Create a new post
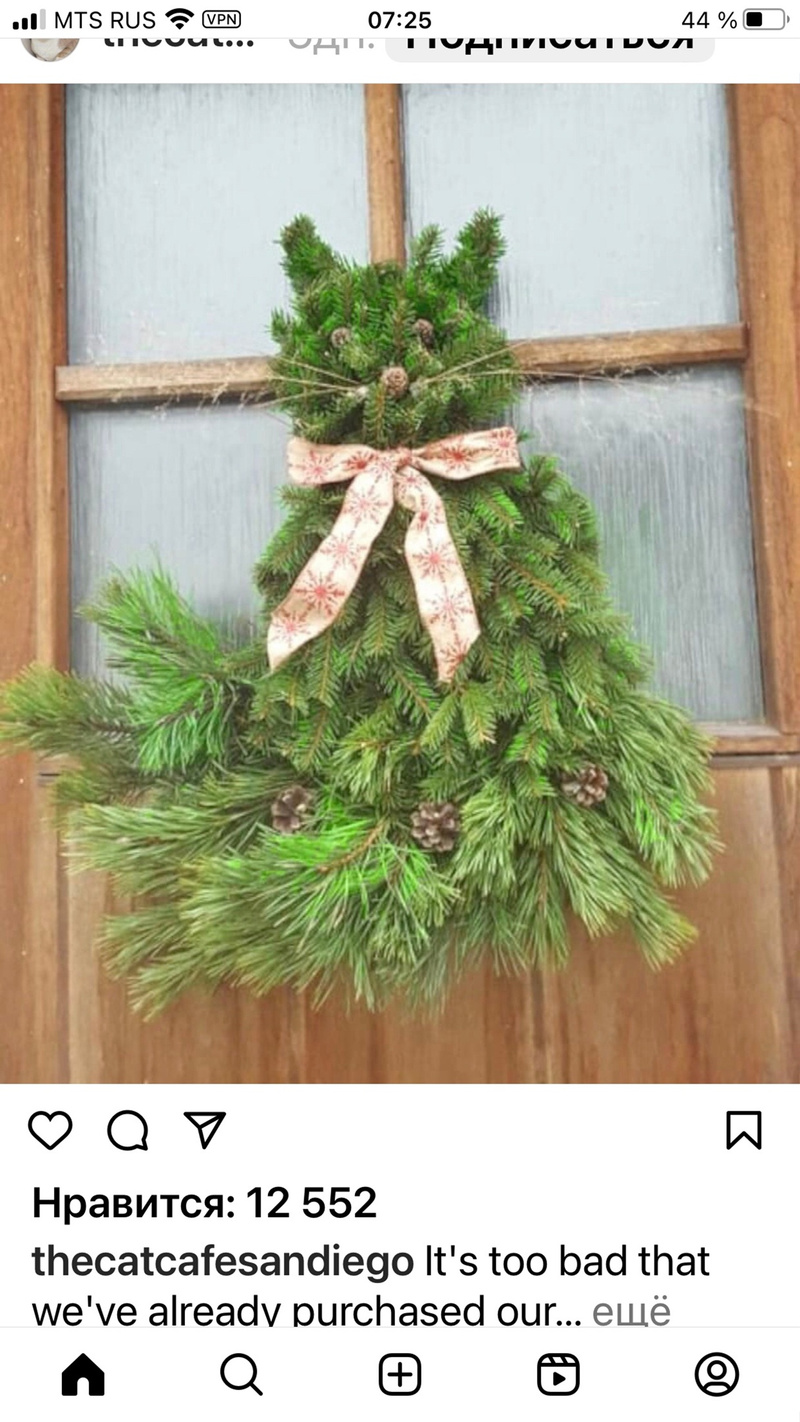Image resolution: width=800 pixels, height=1422 pixels. (x=399, y=1374)
